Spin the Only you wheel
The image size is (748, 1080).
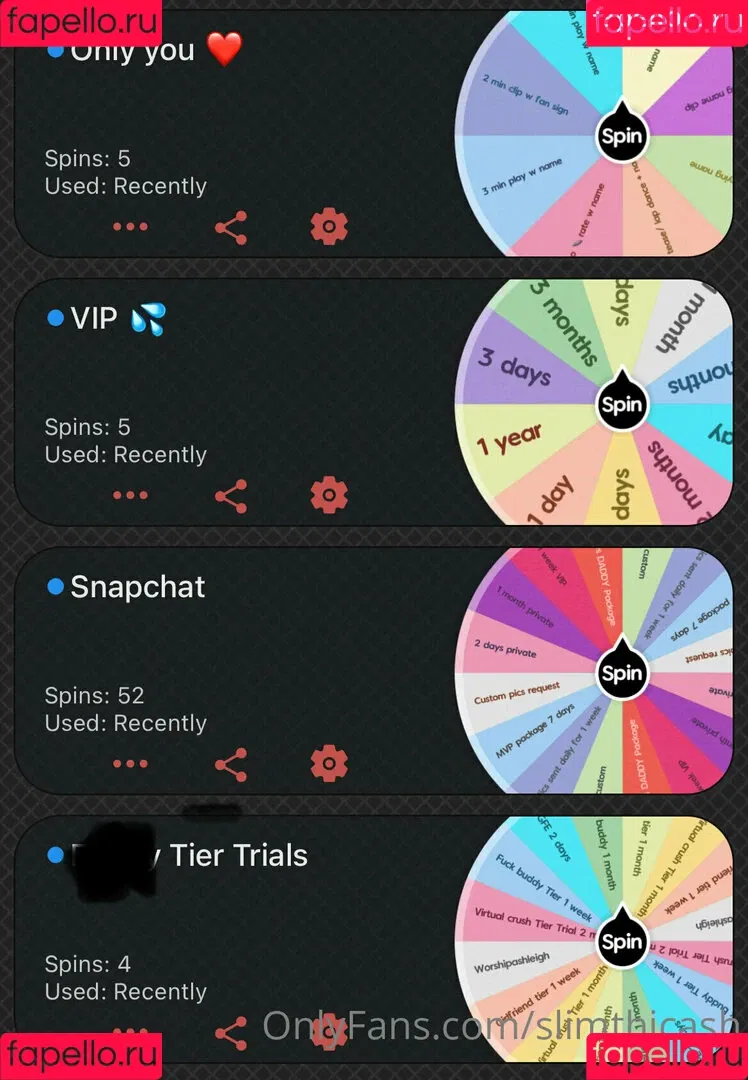click(x=621, y=136)
